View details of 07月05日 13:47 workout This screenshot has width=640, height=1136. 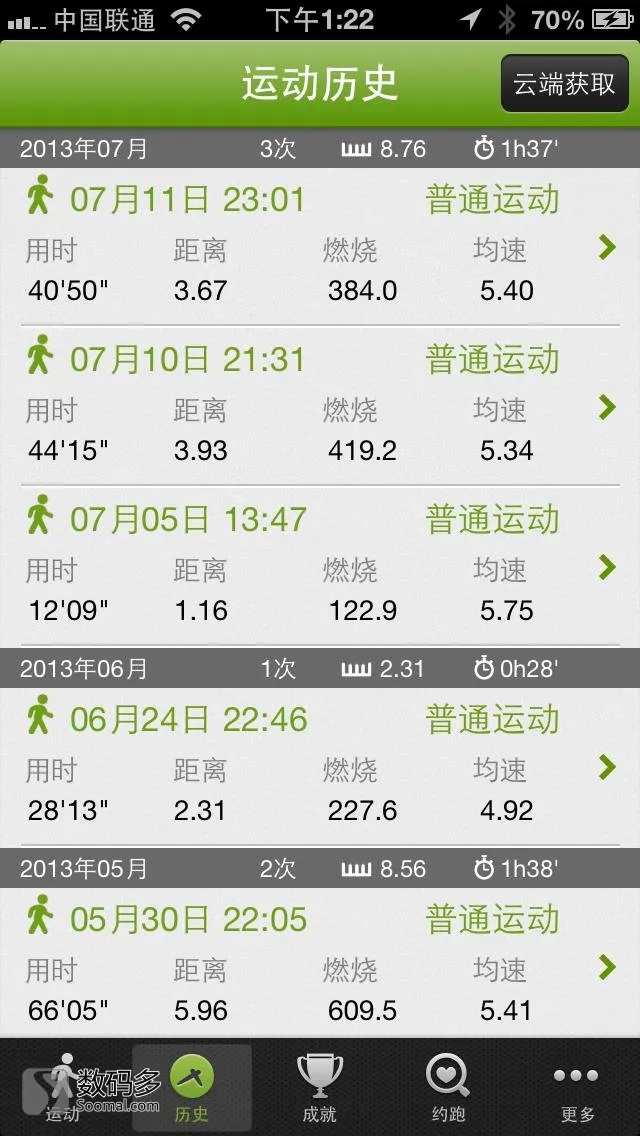pyautogui.click(x=320, y=566)
